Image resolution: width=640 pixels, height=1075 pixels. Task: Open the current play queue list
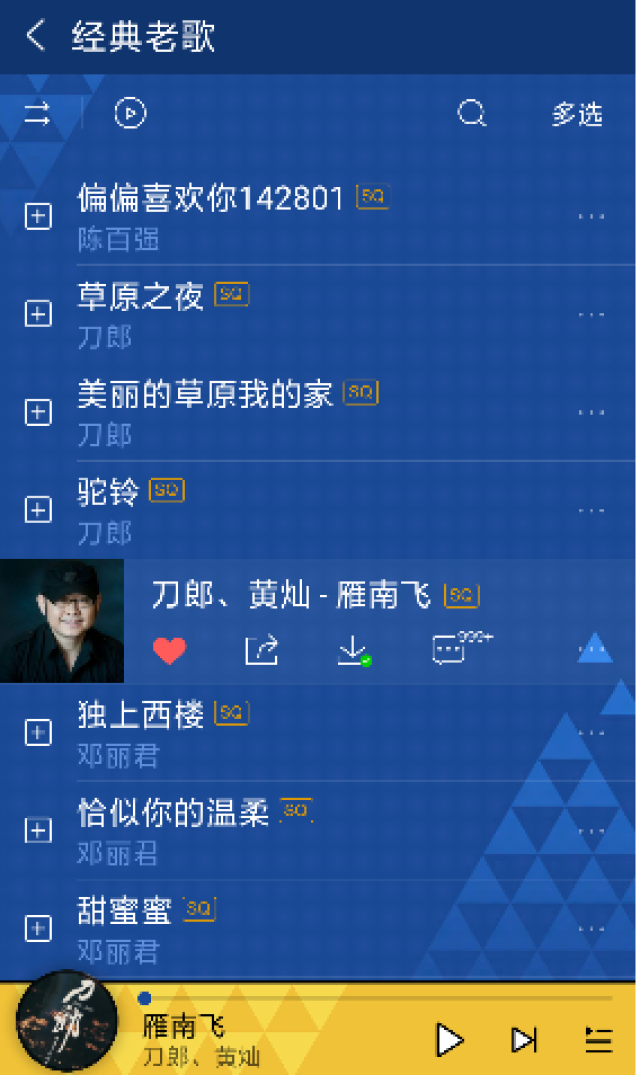pyautogui.click(x=598, y=1040)
